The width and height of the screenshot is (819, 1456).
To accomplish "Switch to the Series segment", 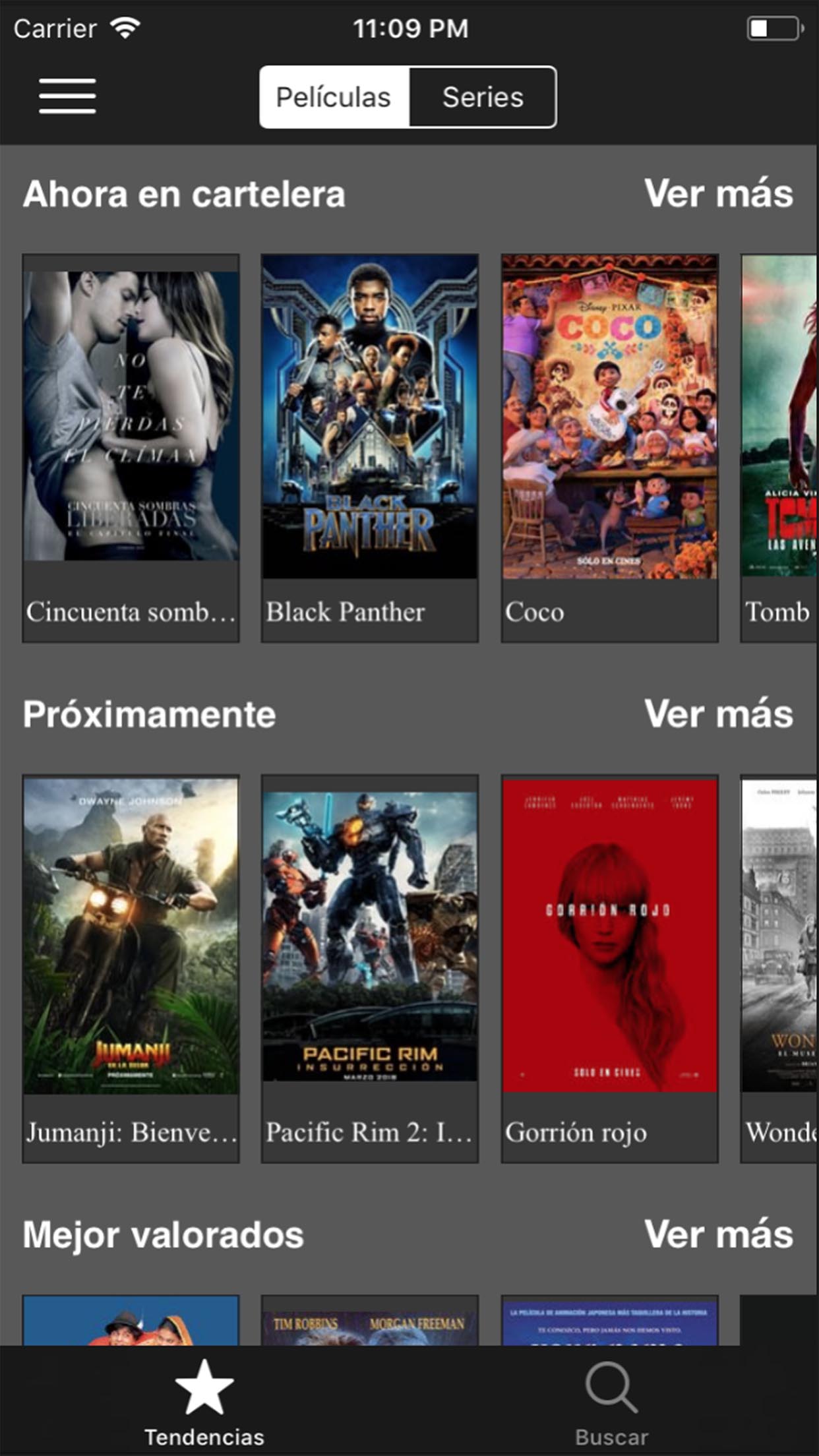I will 483,98.
